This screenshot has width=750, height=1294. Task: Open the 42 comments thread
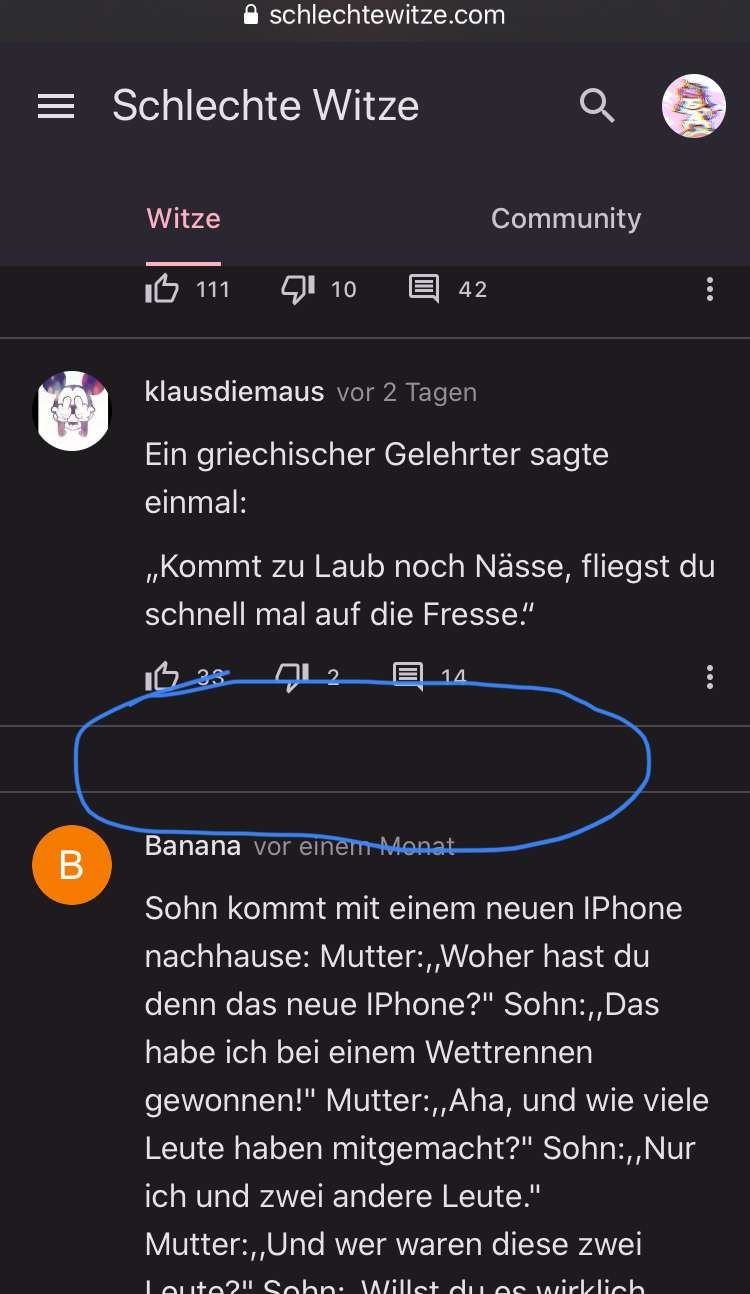[424, 290]
